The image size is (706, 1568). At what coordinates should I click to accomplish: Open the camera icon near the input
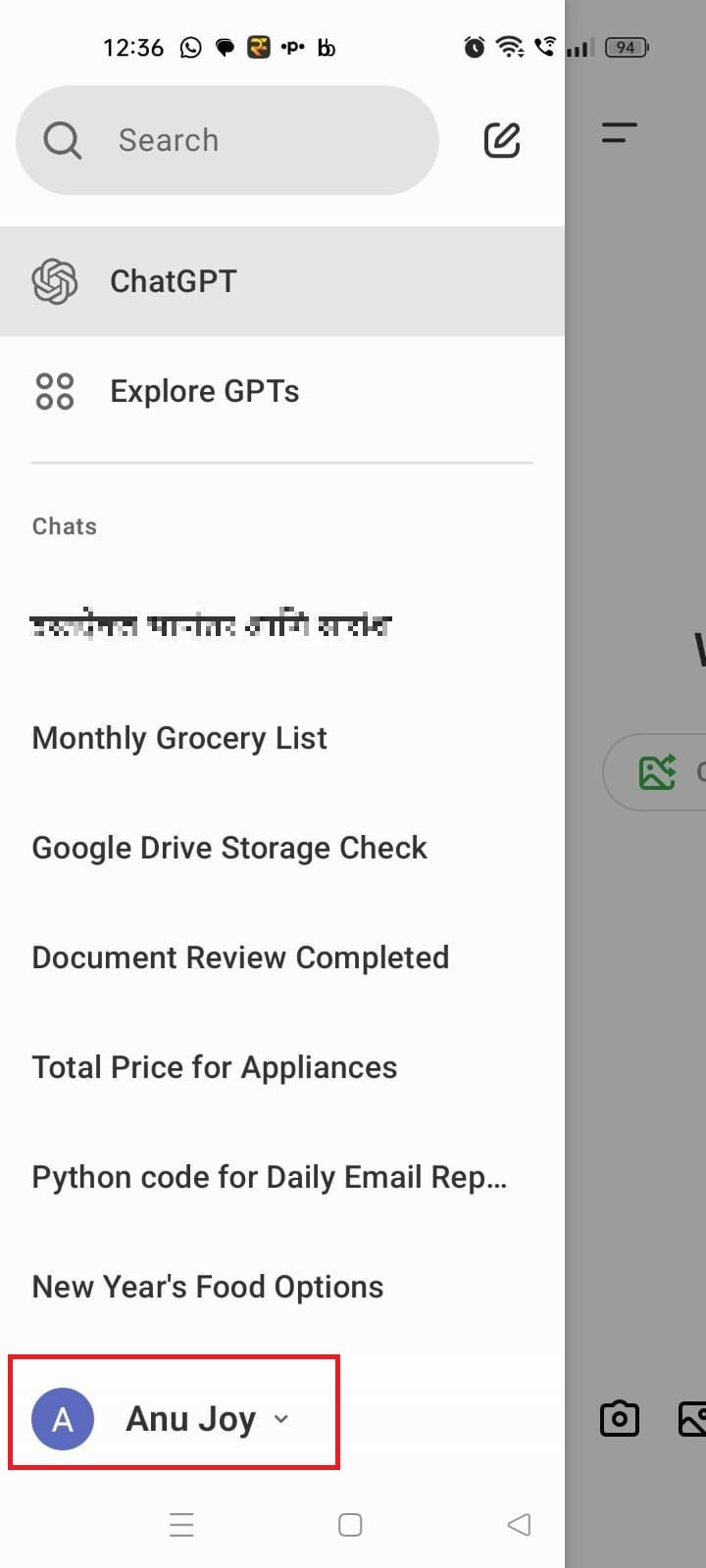(x=620, y=1417)
